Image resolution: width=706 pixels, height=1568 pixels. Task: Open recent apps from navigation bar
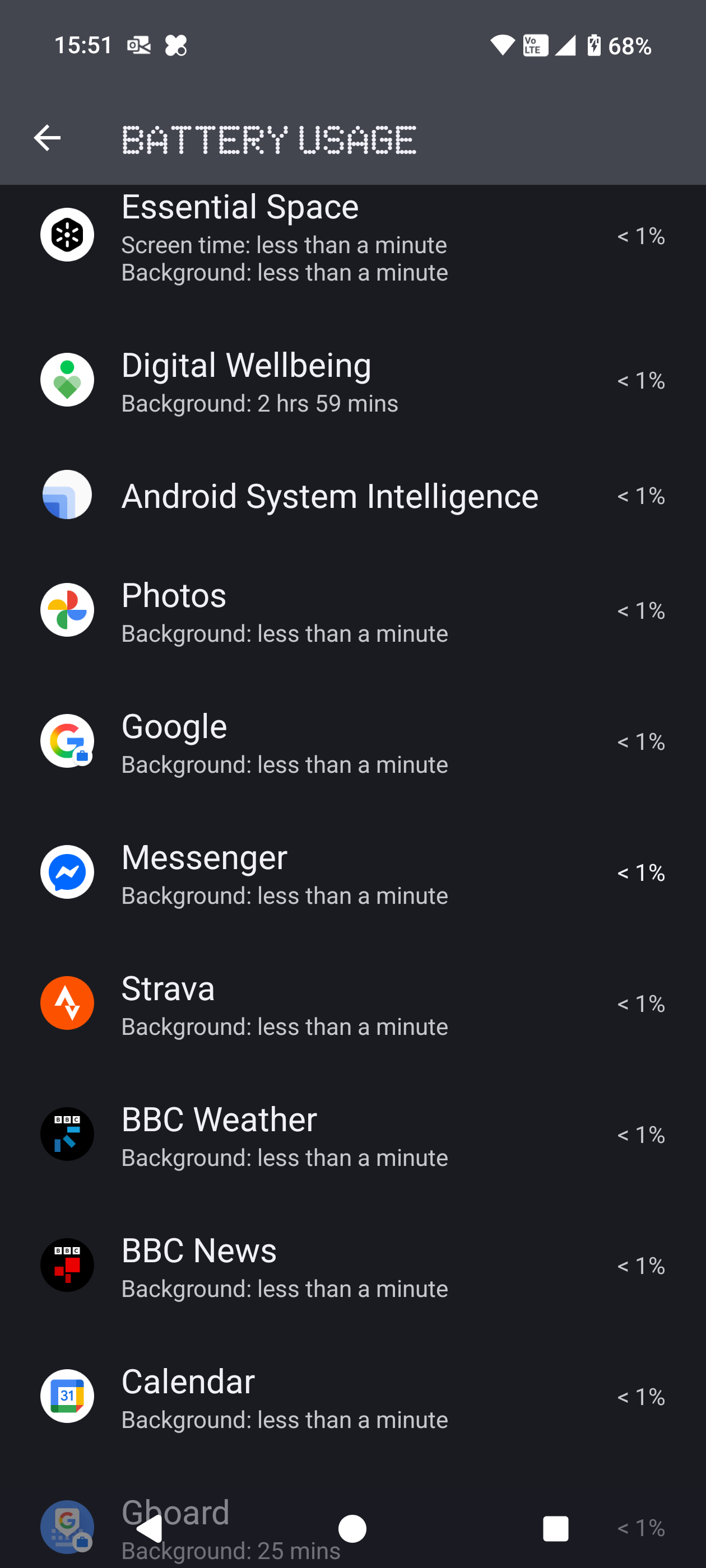(x=555, y=1528)
